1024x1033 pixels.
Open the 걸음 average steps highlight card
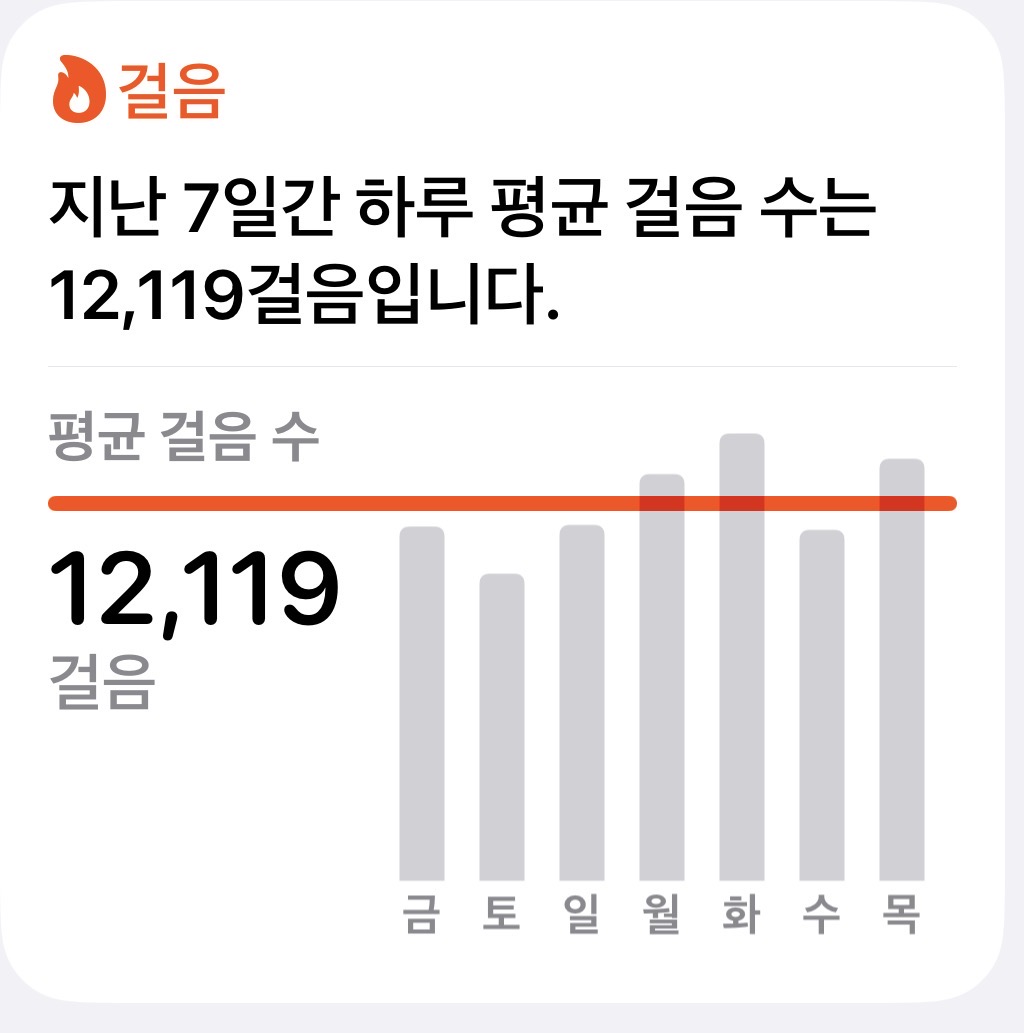click(502, 502)
